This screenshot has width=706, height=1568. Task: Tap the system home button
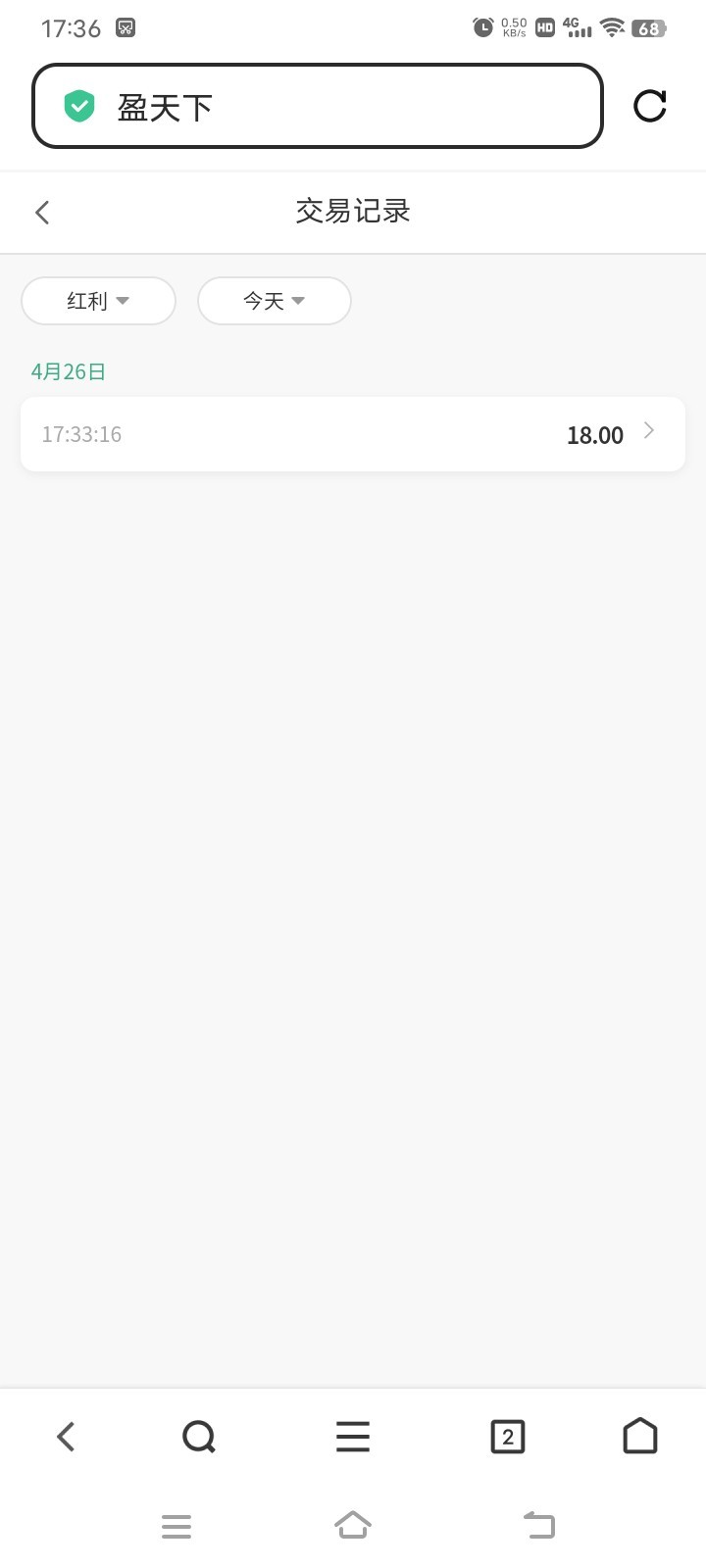353,1525
